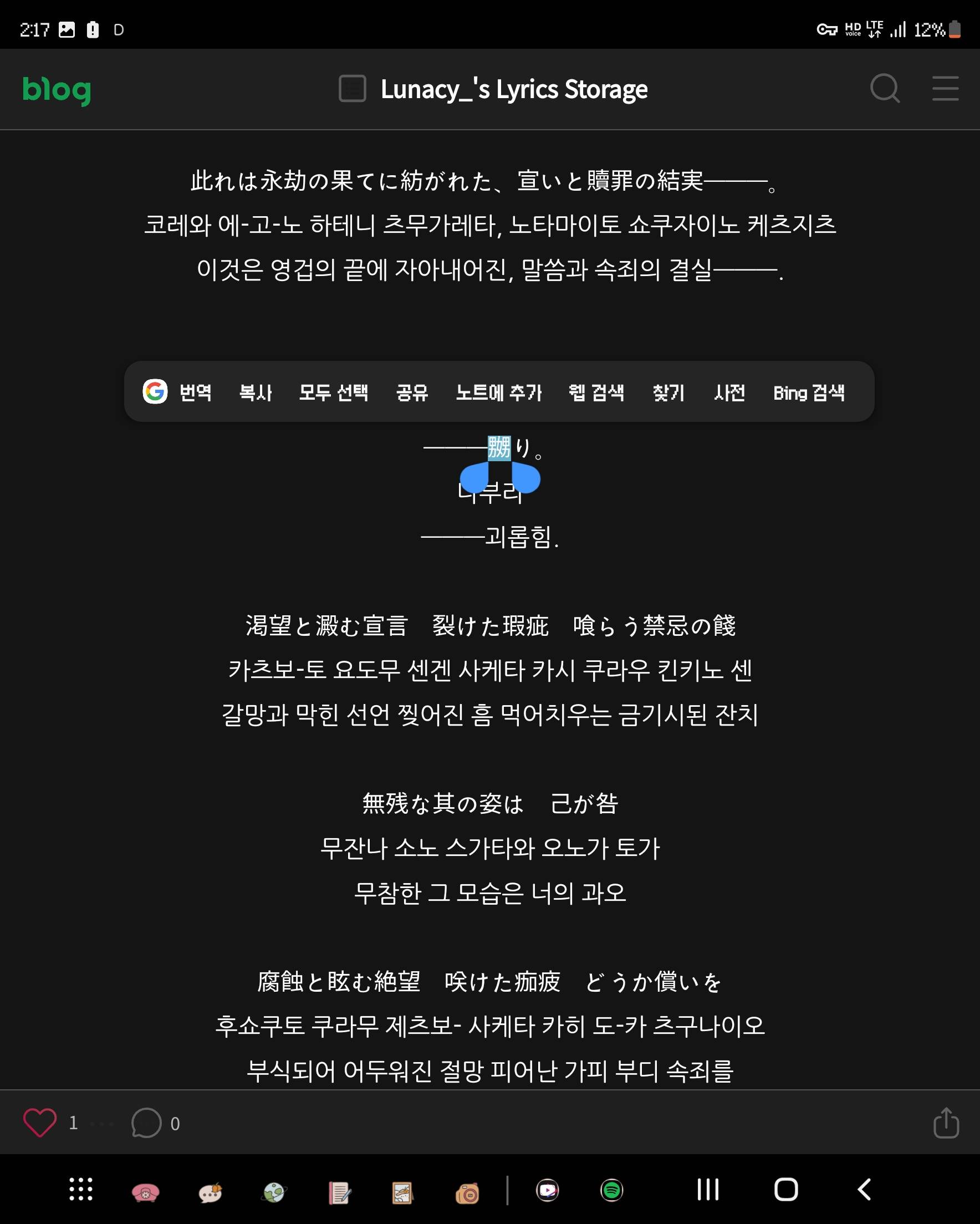This screenshot has width=980, height=1224.
Task: Open the comments bubble
Action: [x=146, y=1123]
